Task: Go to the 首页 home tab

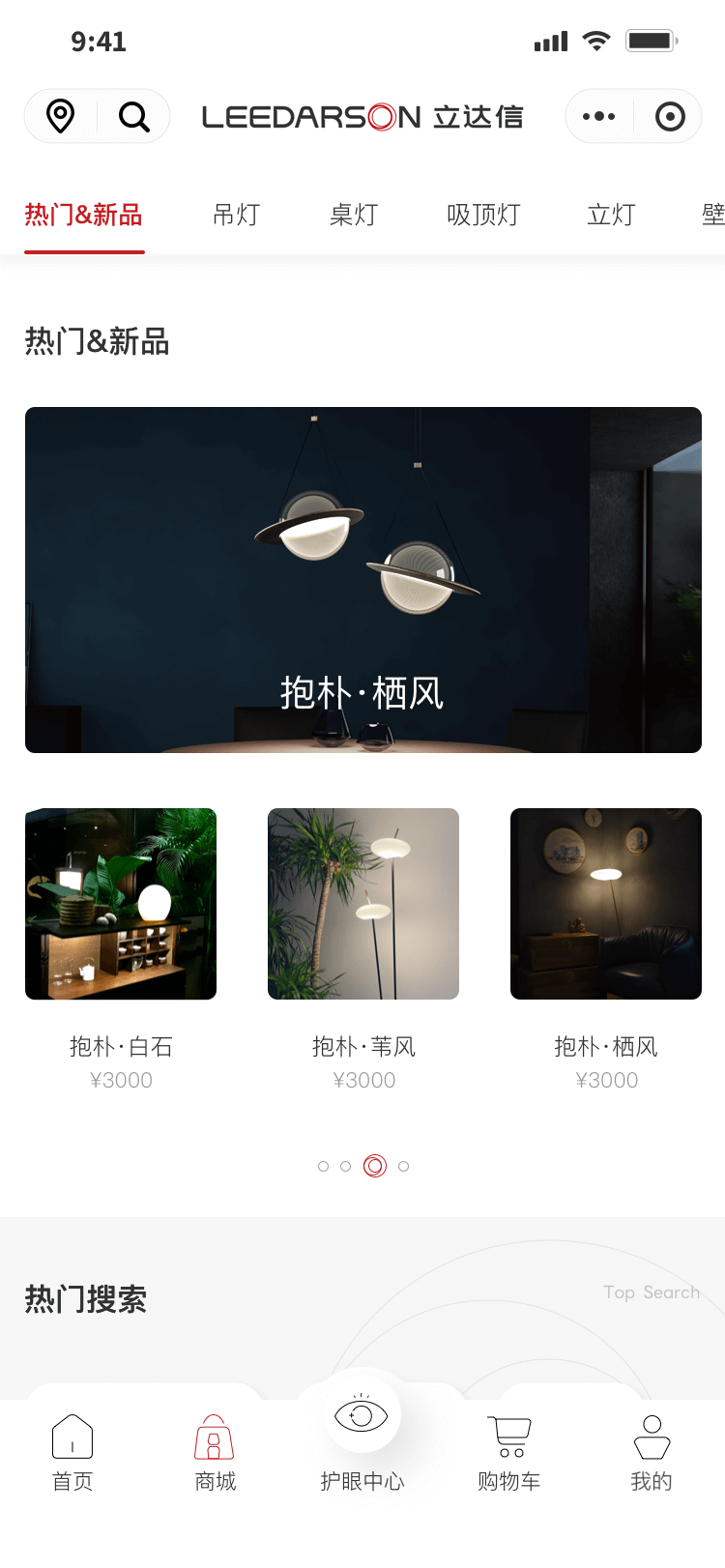Action: (x=72, y=1452)
